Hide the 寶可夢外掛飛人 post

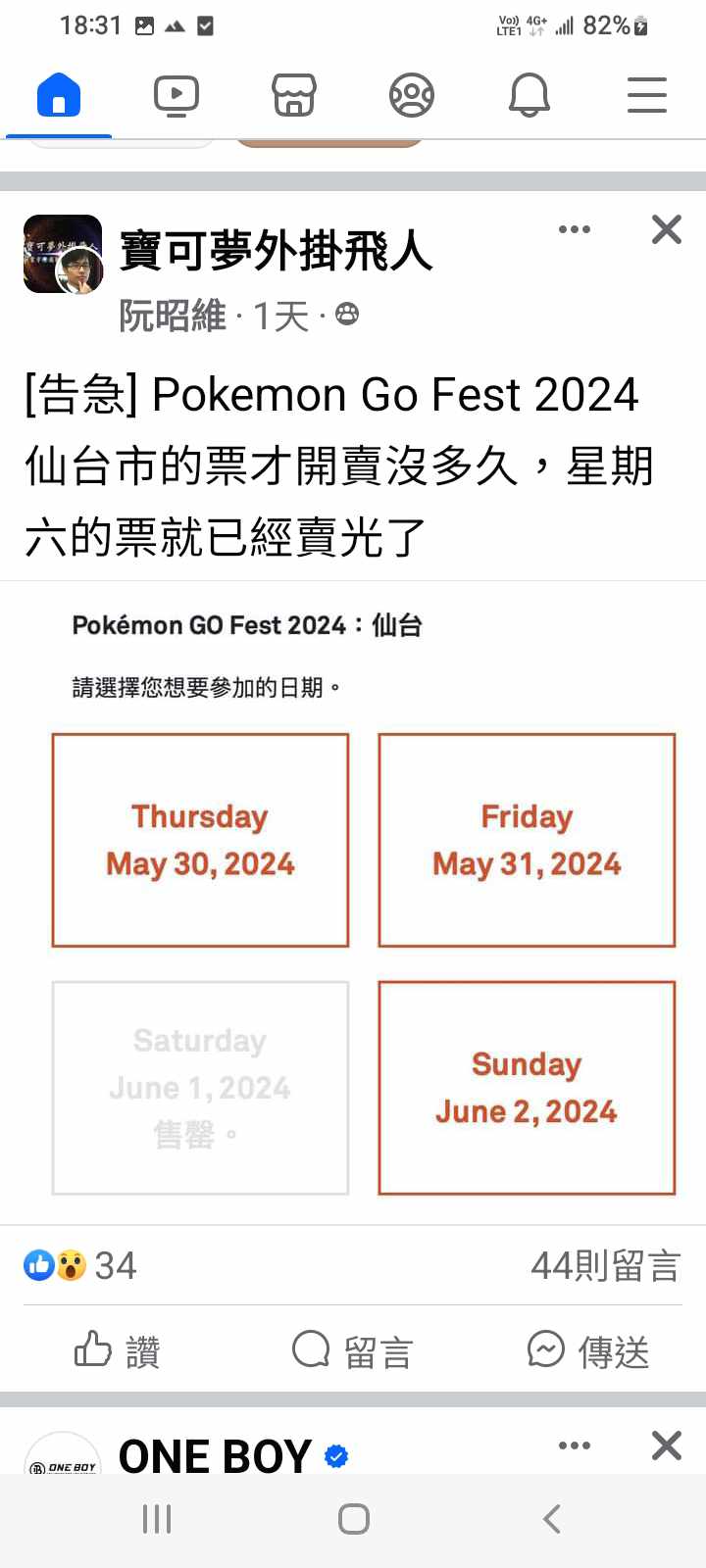point(667,229)
